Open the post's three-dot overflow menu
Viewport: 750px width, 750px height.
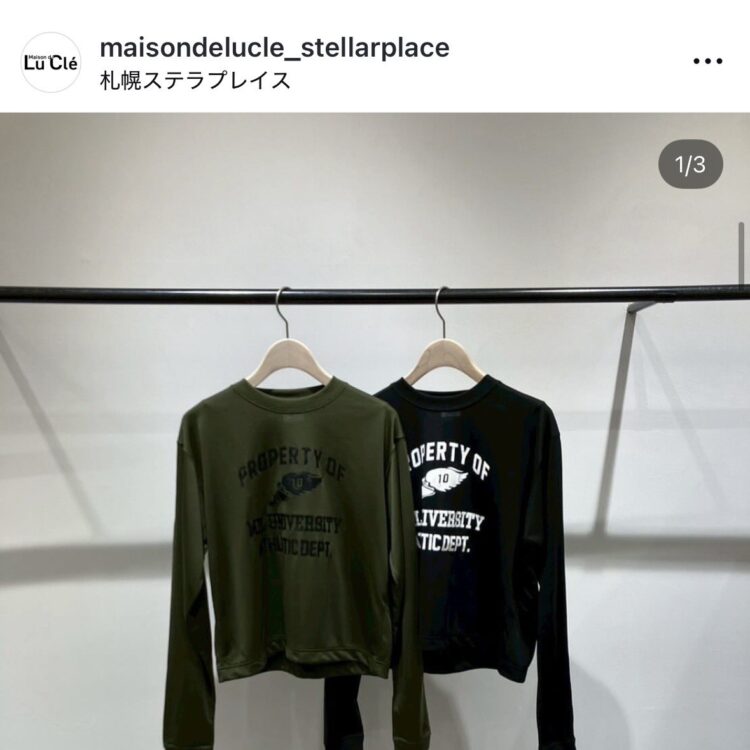click(707, 62)
